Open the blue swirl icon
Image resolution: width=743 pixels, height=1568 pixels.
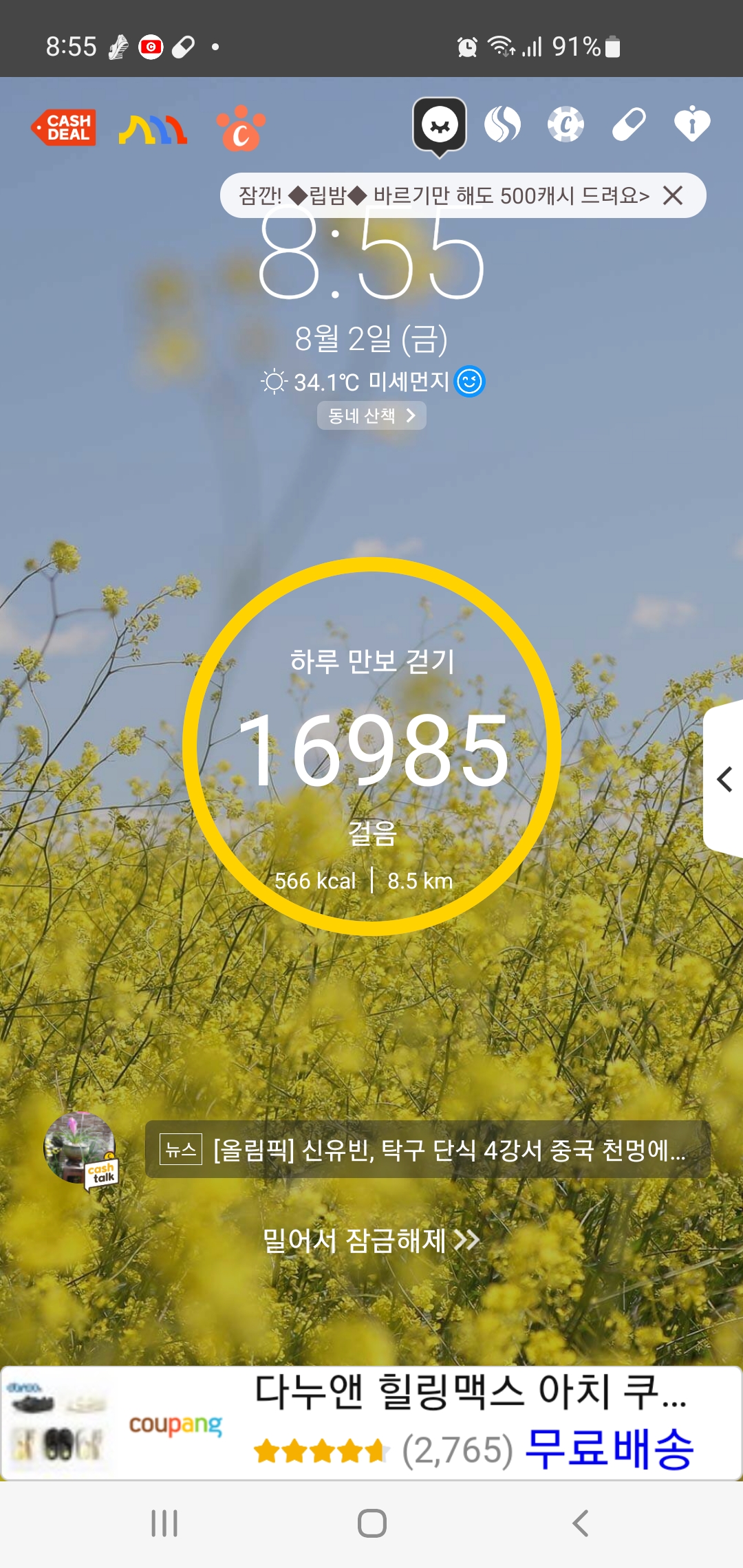pos(502,125)
